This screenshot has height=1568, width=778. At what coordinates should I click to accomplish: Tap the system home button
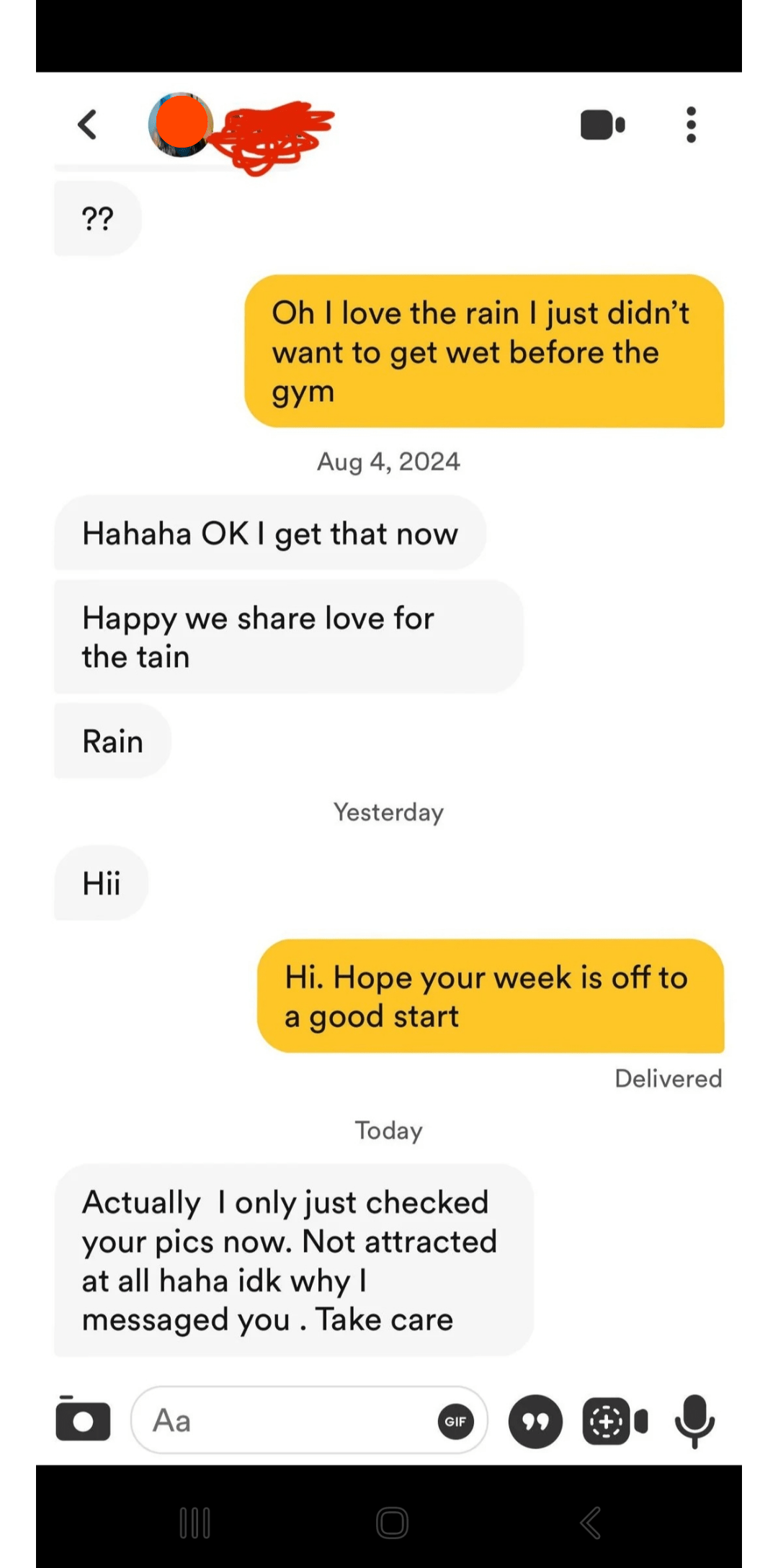tap(392, 1523)
